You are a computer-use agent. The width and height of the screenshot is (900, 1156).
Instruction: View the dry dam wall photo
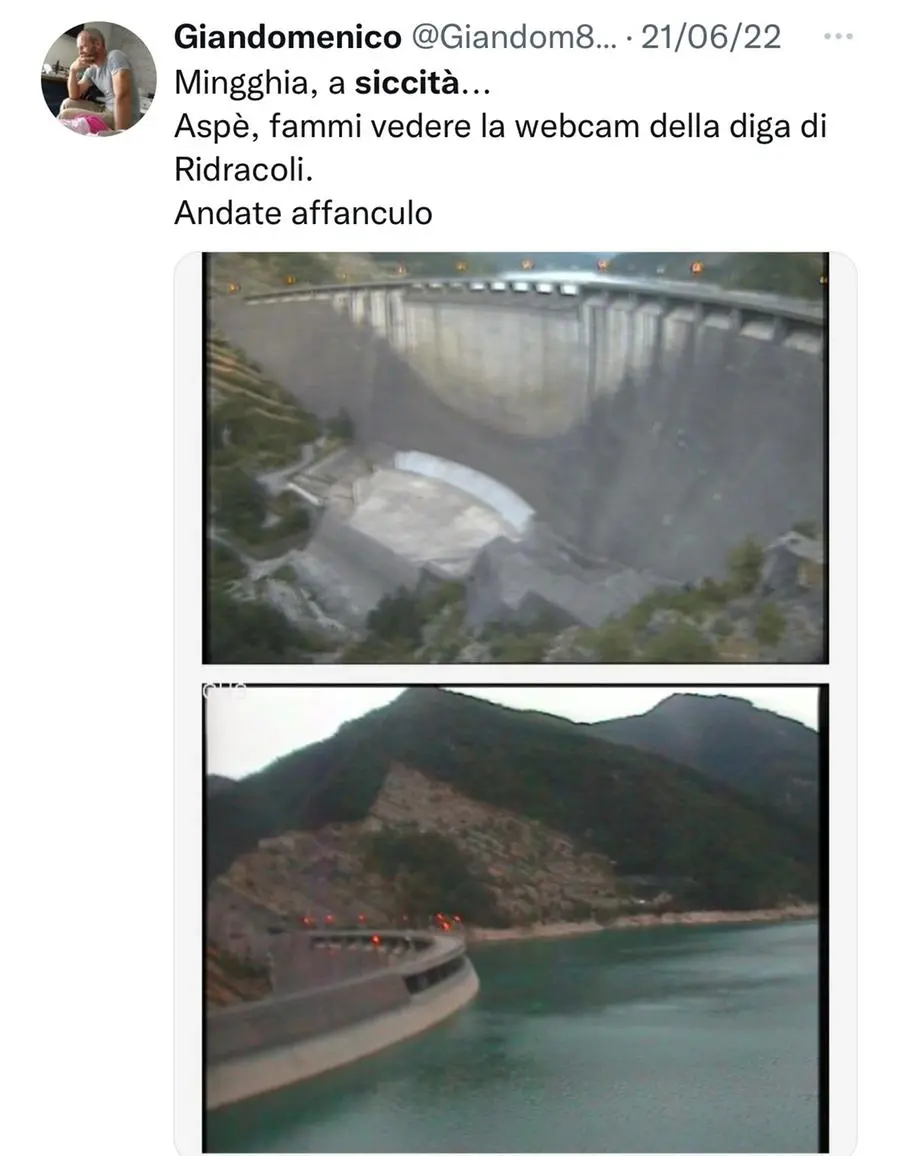[x=515, y=457]
